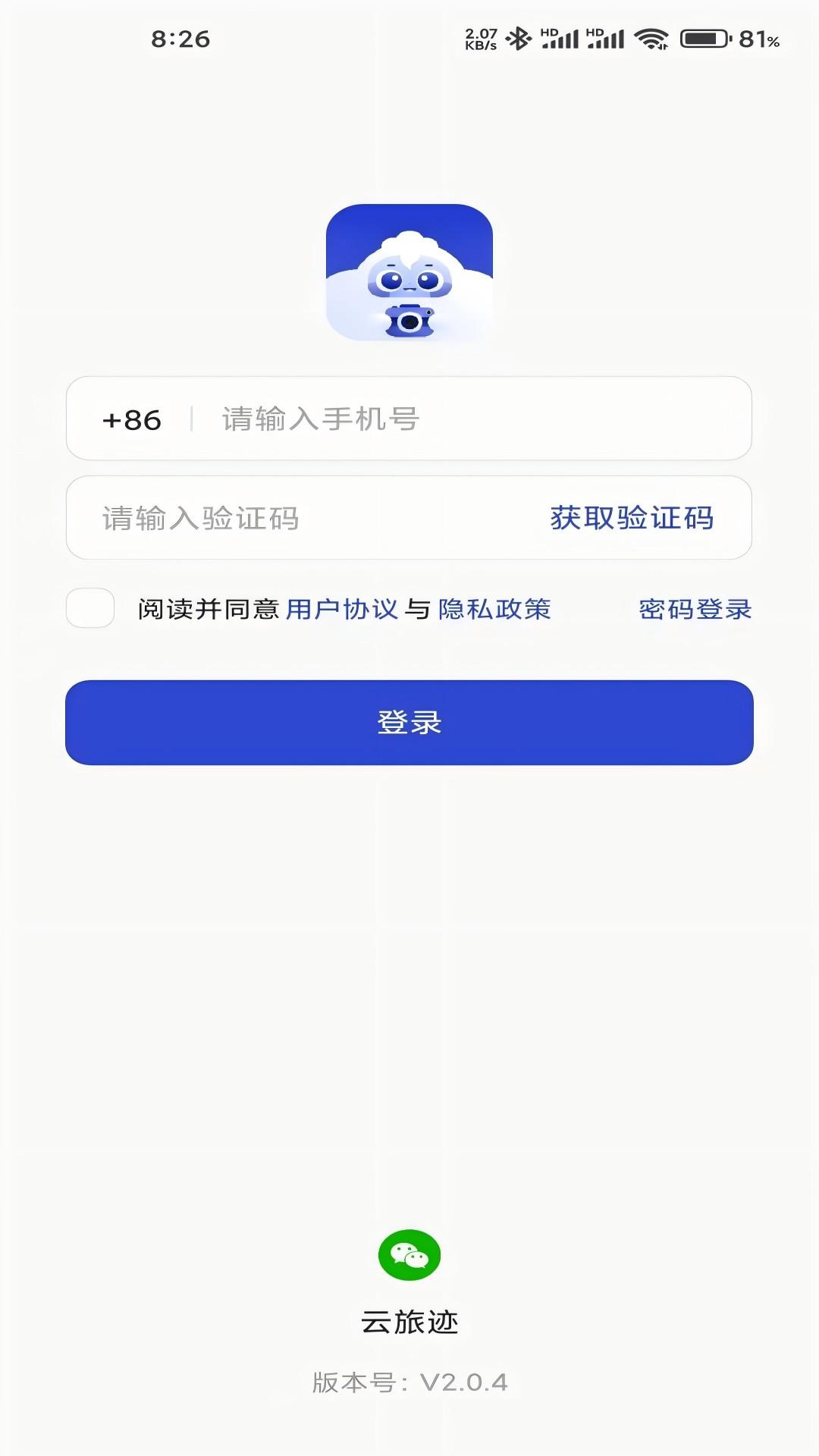Viewport: 819px width, 1456px height.
Task: Open the 用户协议 user agreement
Action: click(345, 608)
